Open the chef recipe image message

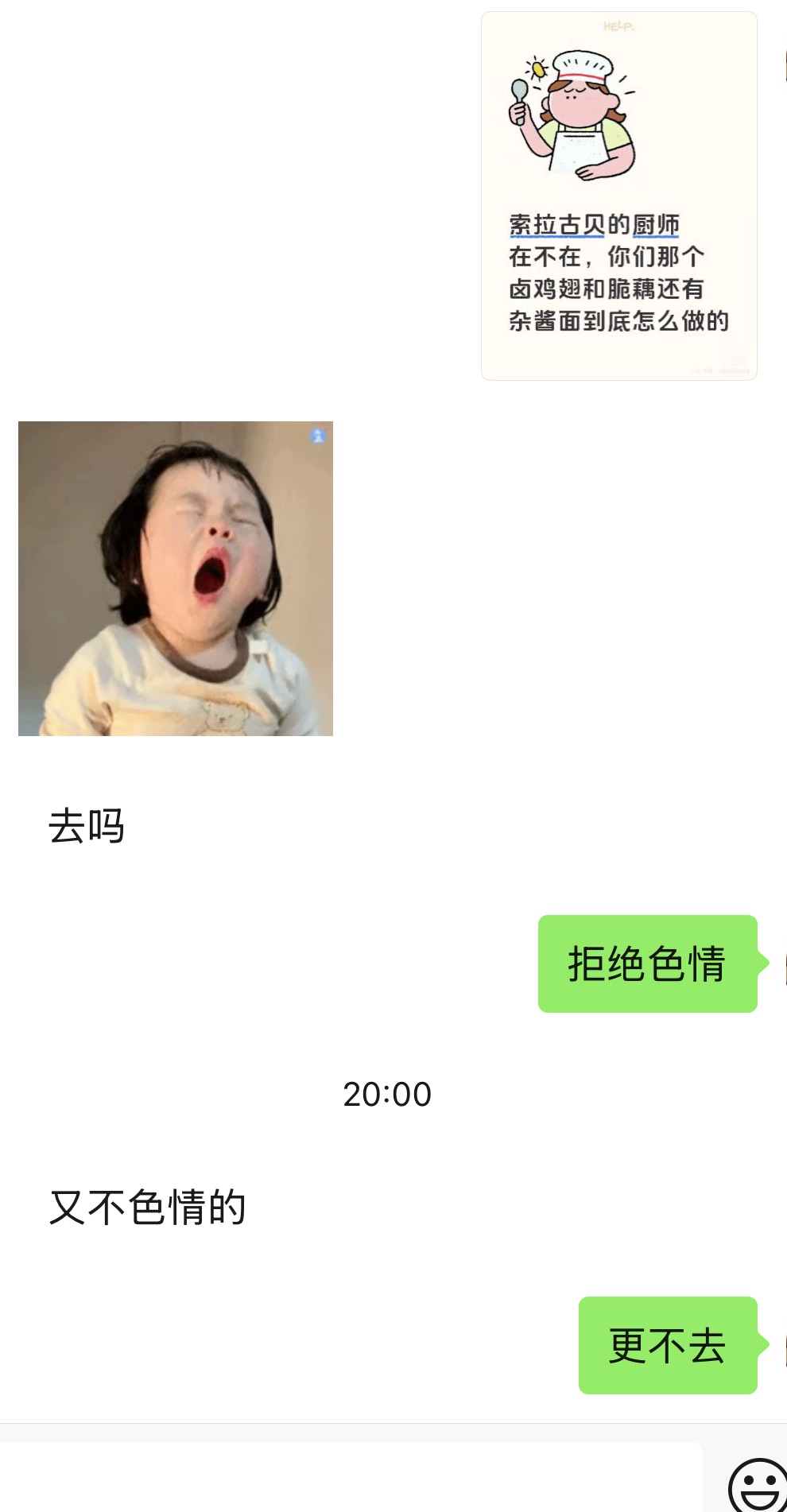pos(618,196)
